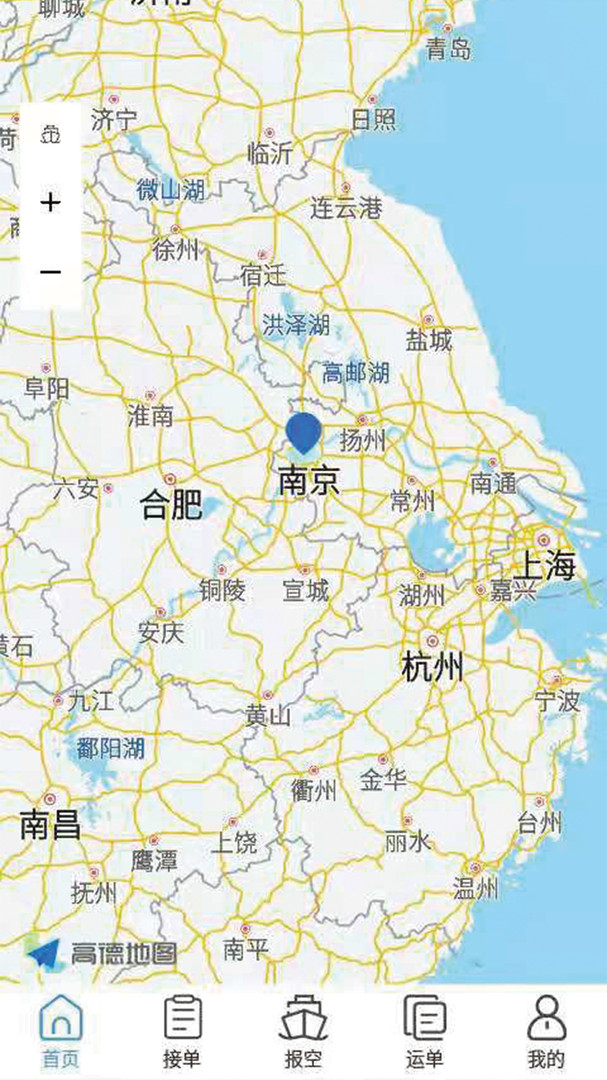This screenshot has height=1080, width=607.
Task: Tap the ship icon above zoom buttons
Action: [x=50, y=134]
